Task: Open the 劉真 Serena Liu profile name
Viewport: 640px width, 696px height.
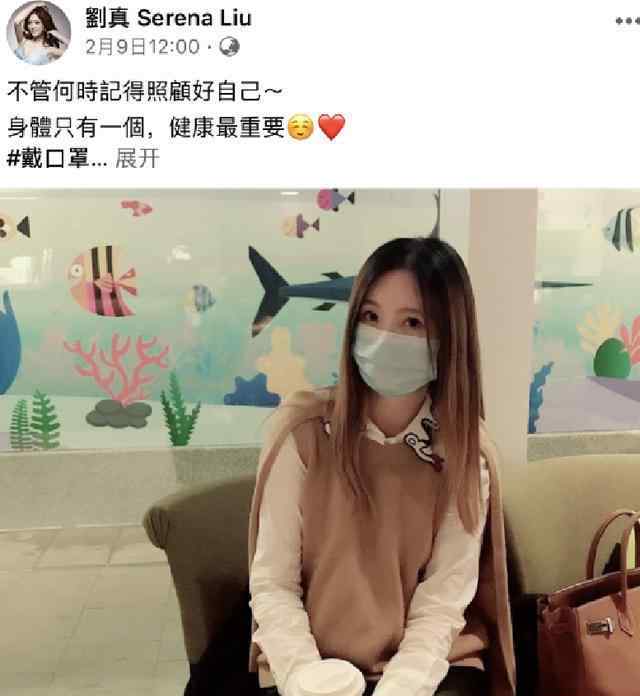Action: (167, 18)
